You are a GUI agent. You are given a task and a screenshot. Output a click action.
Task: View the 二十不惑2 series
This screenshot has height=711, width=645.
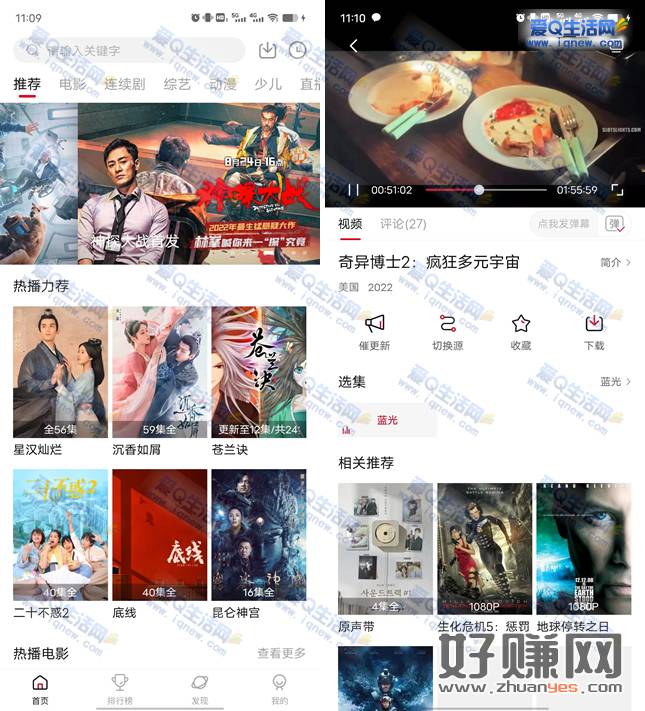coord(60,535)
